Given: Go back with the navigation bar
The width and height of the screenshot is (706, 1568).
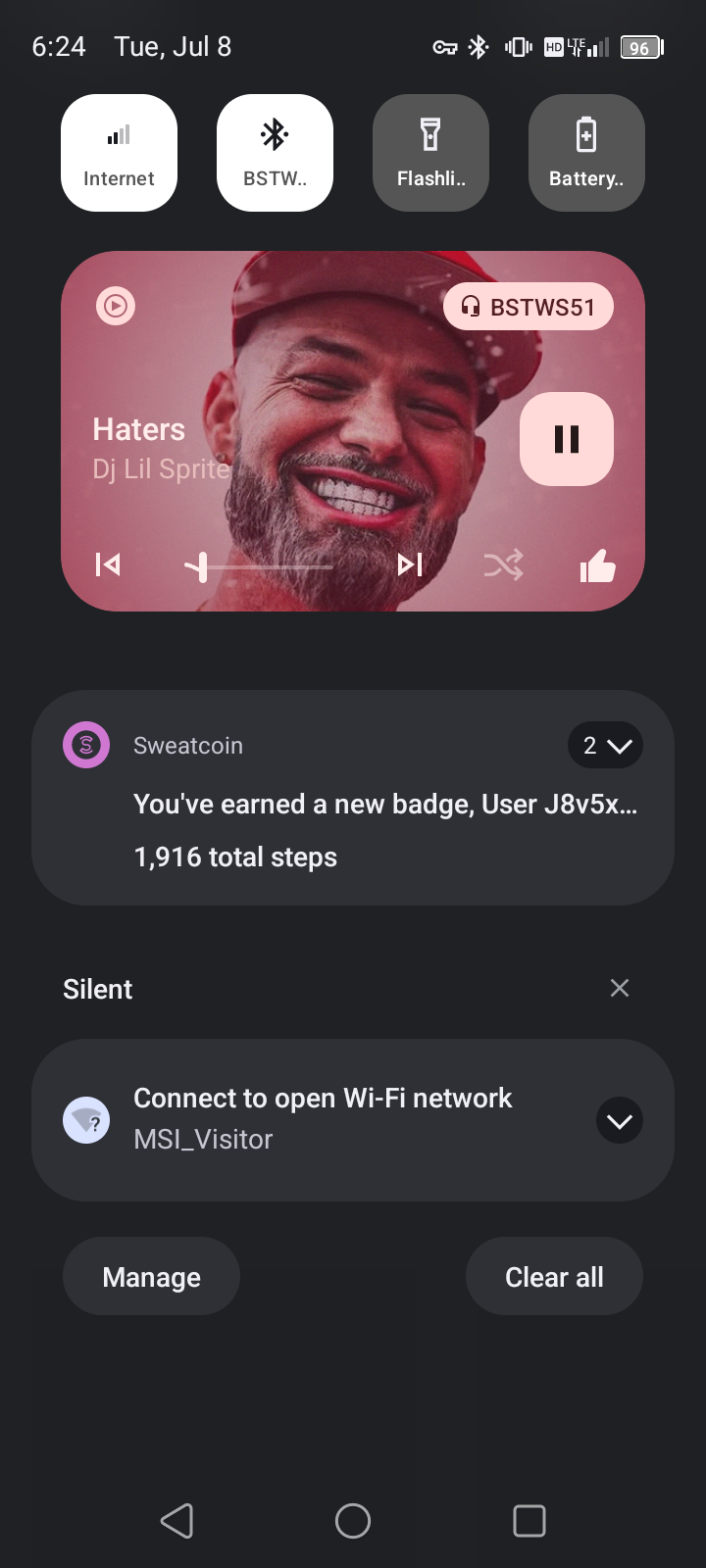Looking at the screenshot, I should [176, 1521].
